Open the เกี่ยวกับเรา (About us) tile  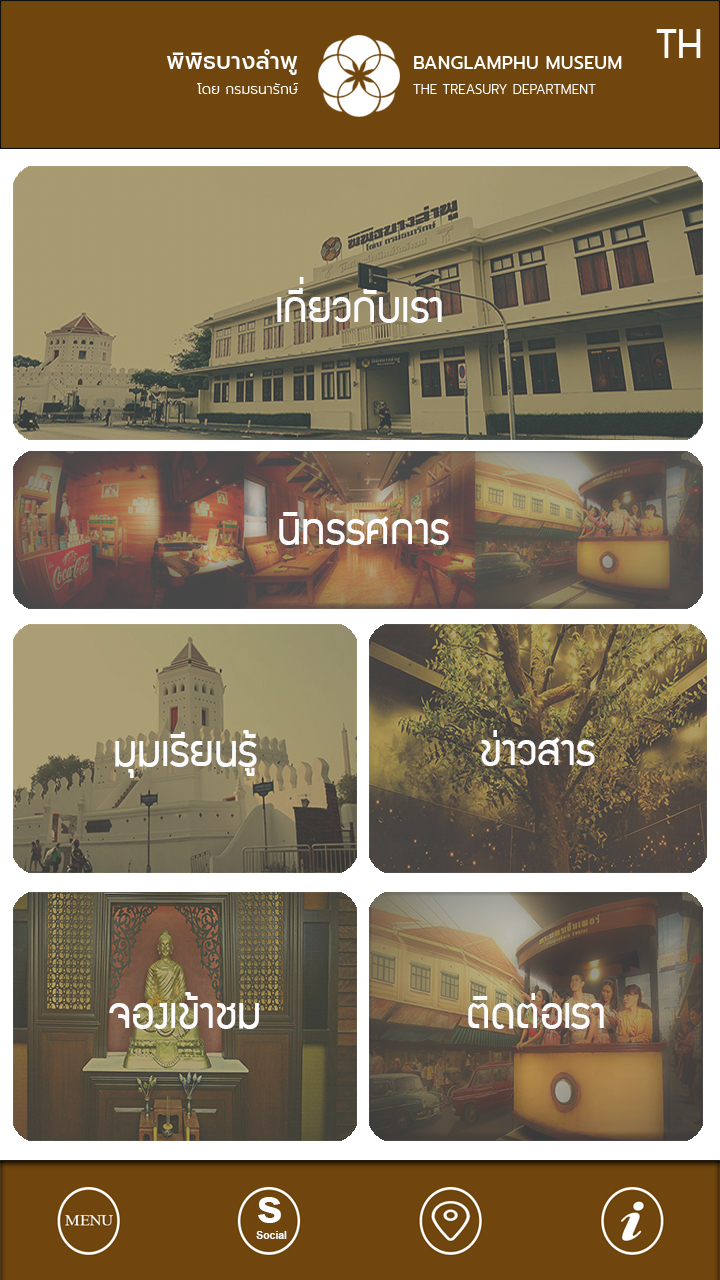[x=358, y=303]
